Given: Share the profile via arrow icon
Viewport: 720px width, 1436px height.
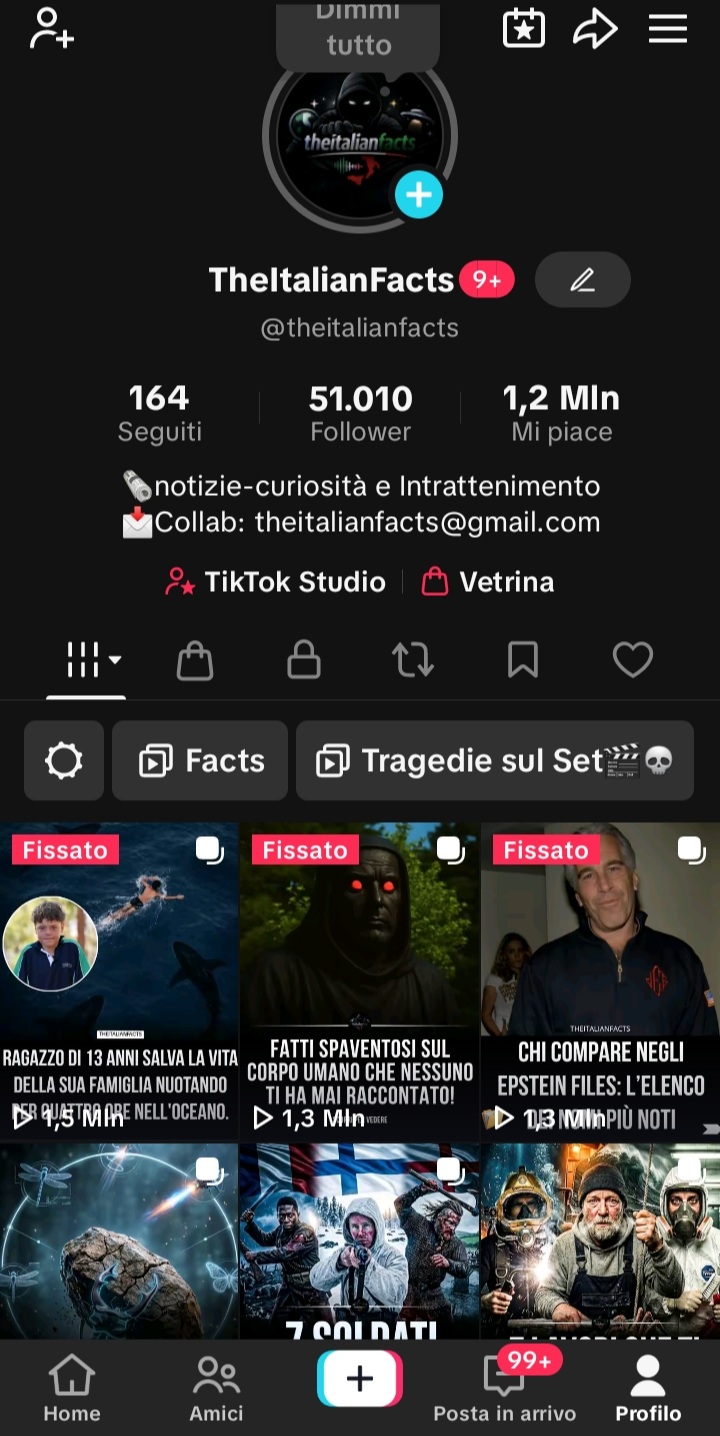Looking at the screenshot, I should pos(595,29).
